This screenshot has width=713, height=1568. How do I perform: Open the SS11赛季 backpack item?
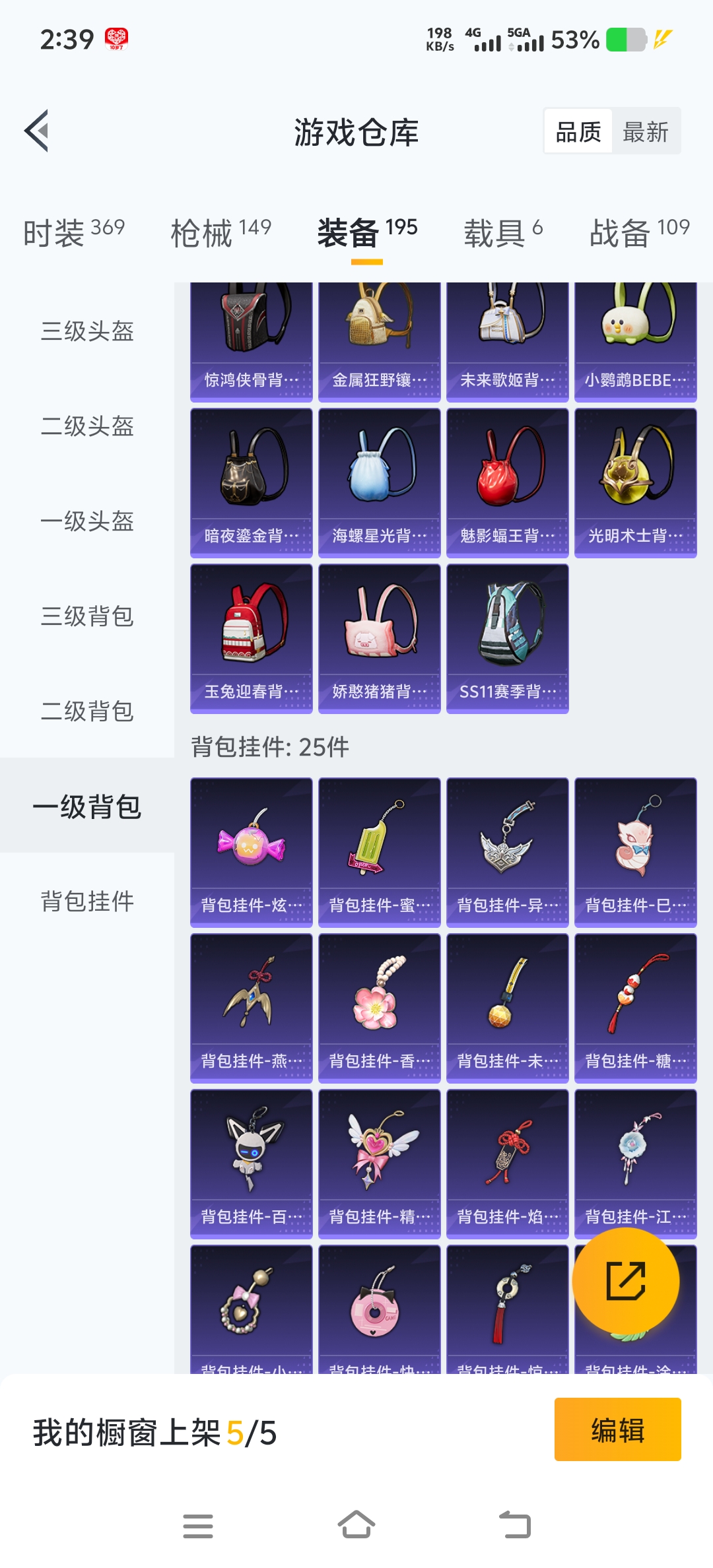(507, 638)
